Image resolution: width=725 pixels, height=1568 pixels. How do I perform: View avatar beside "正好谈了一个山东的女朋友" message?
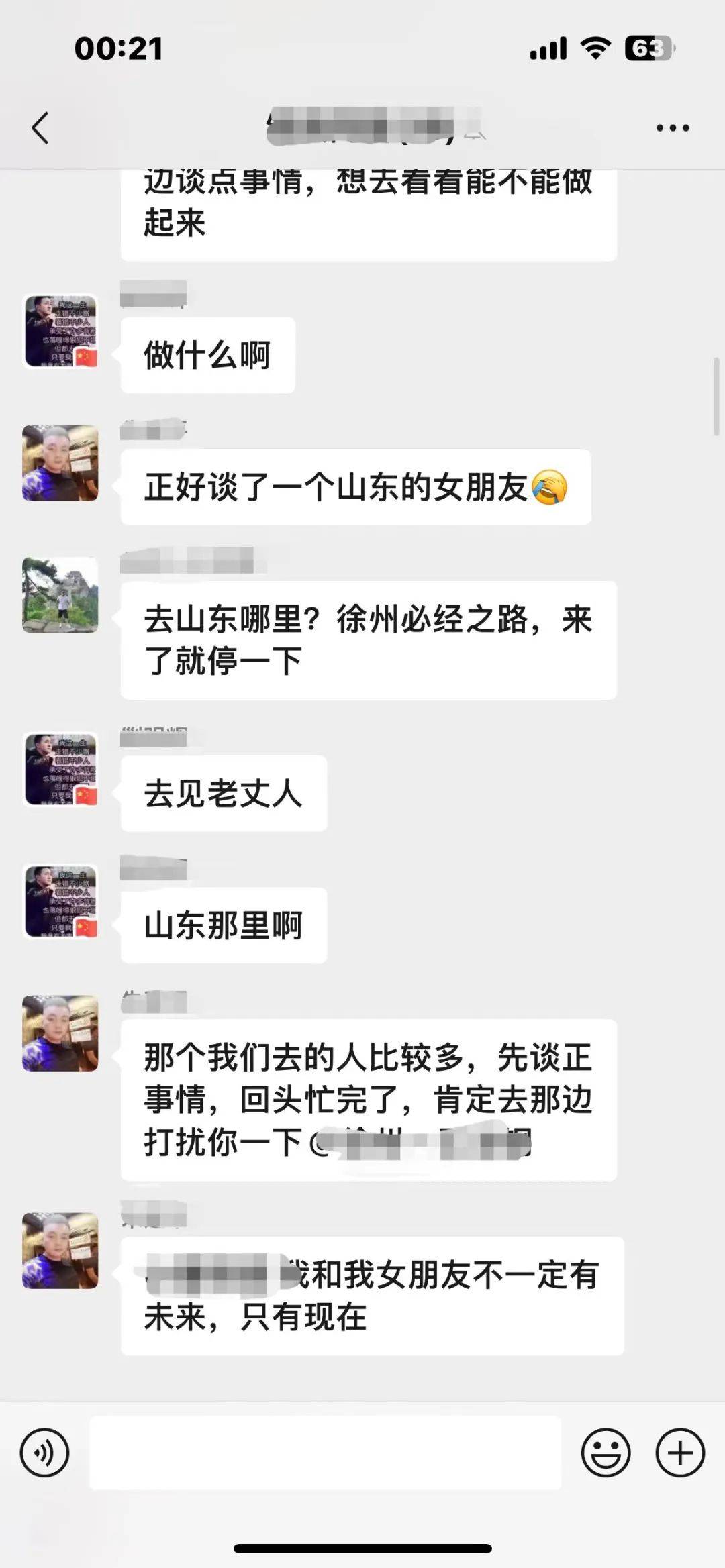pyautogui.click(x=60, y=463)
